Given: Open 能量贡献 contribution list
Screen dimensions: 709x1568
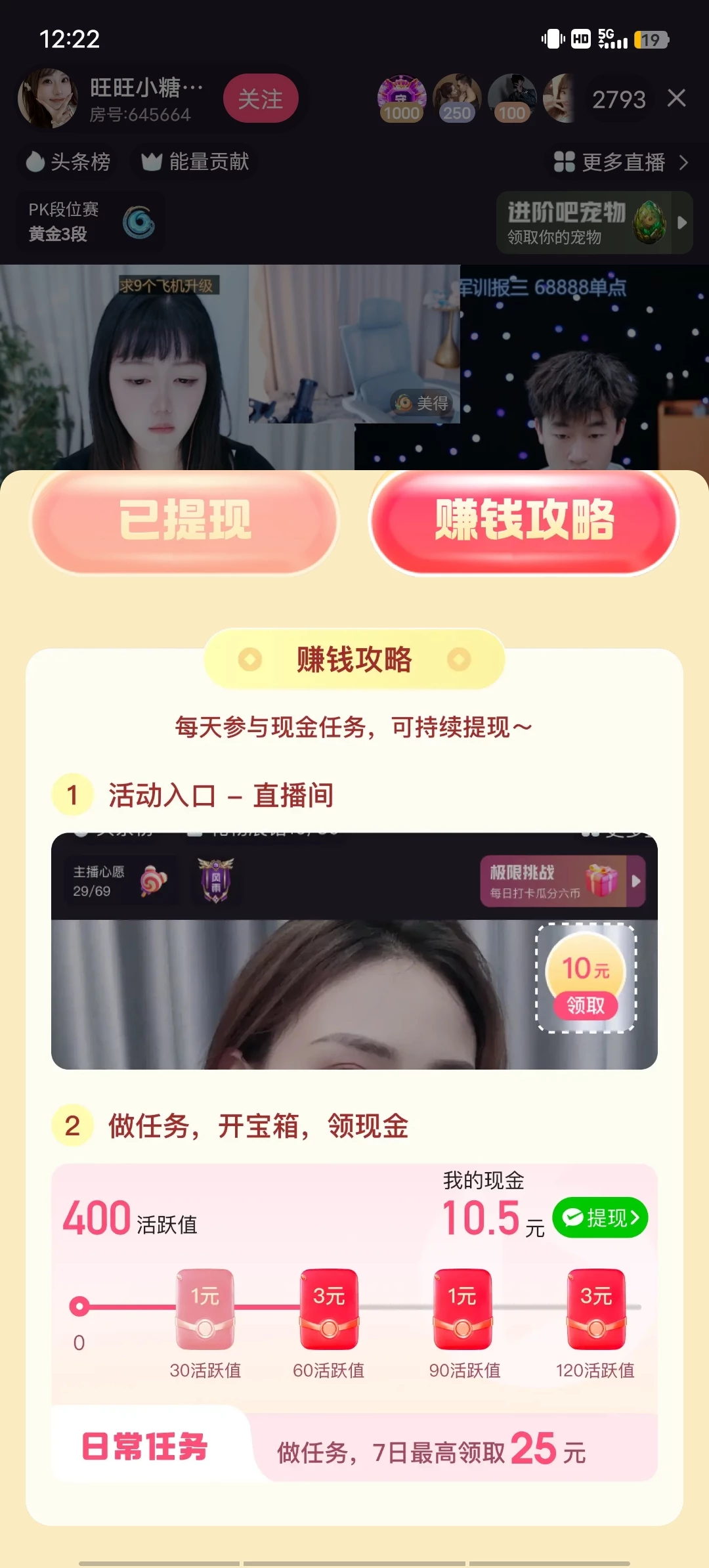Looking at the screenshot, I should pos(196,162).
